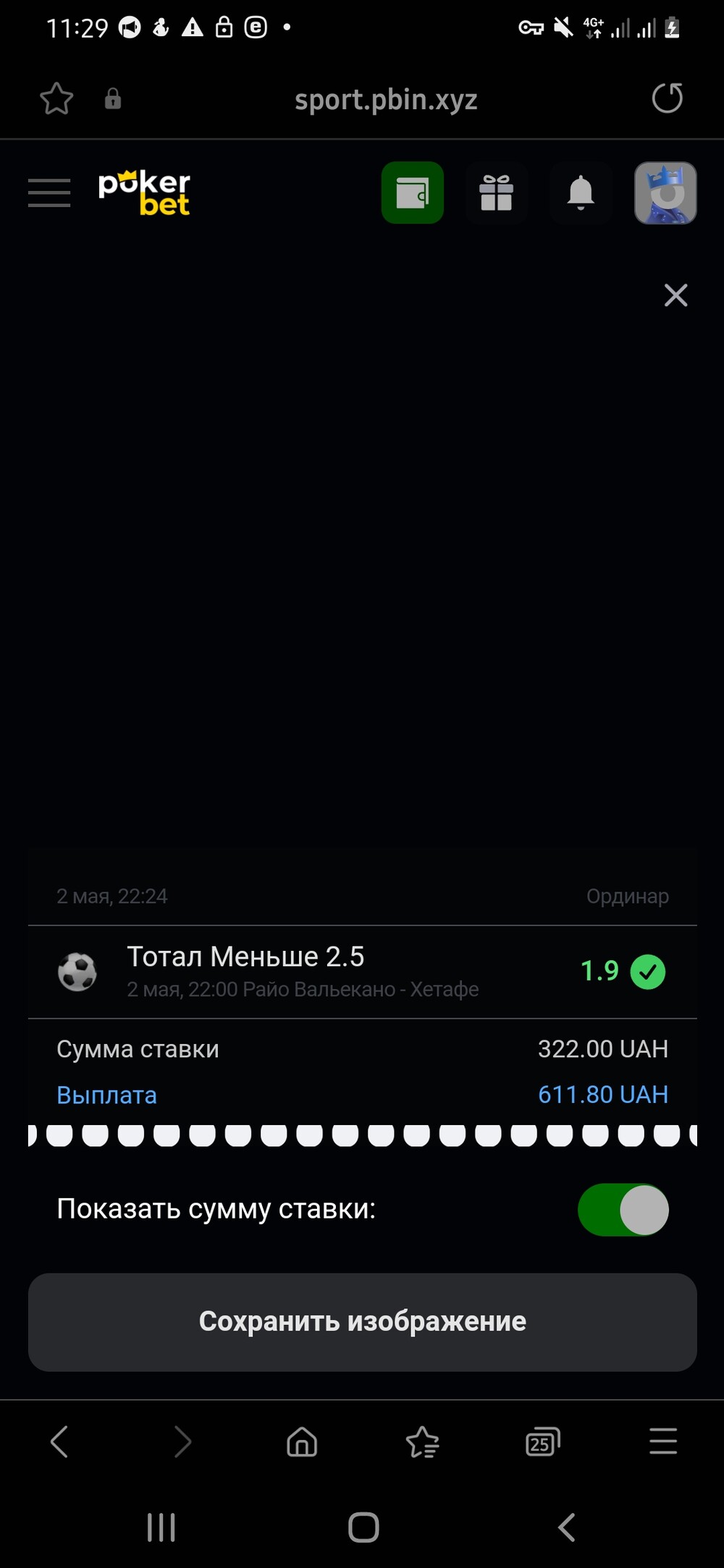724x1568 pixels.
Task: Tap Сохранить изображение button
Action: [x=363, y=1322]
